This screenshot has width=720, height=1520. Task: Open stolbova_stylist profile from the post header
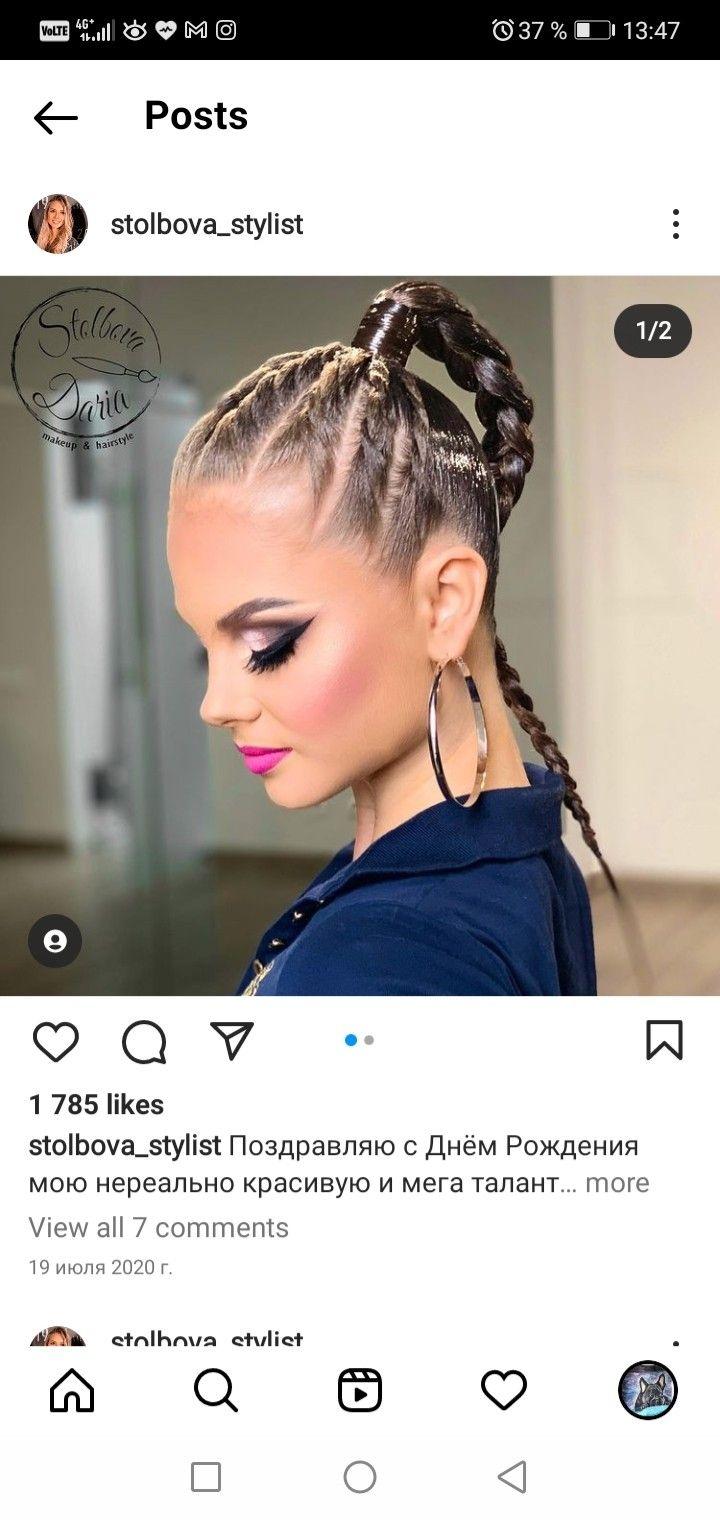(206, 224)
